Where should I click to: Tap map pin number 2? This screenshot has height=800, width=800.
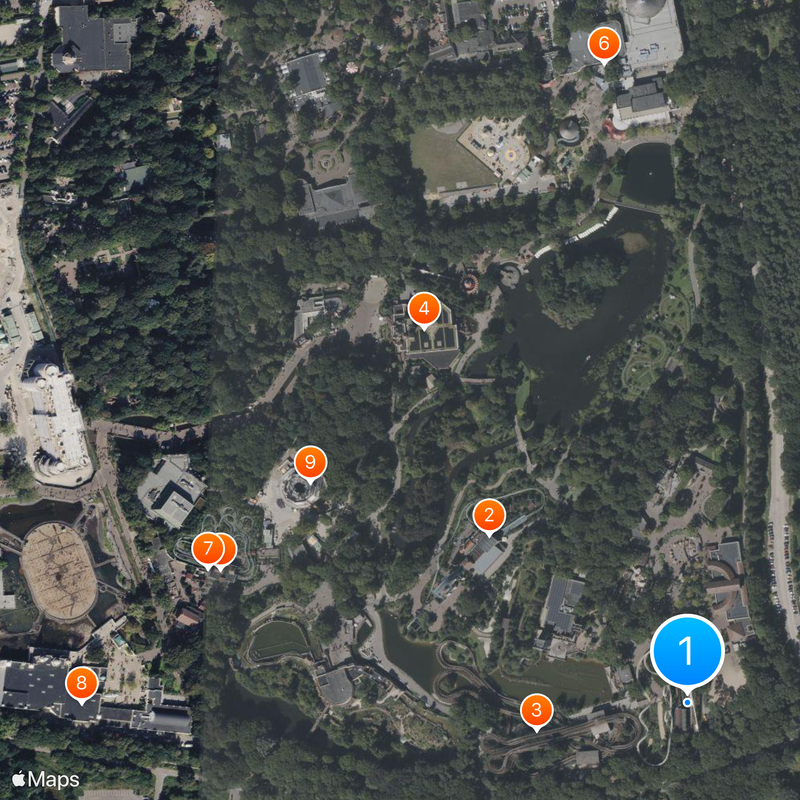(489, 516)
